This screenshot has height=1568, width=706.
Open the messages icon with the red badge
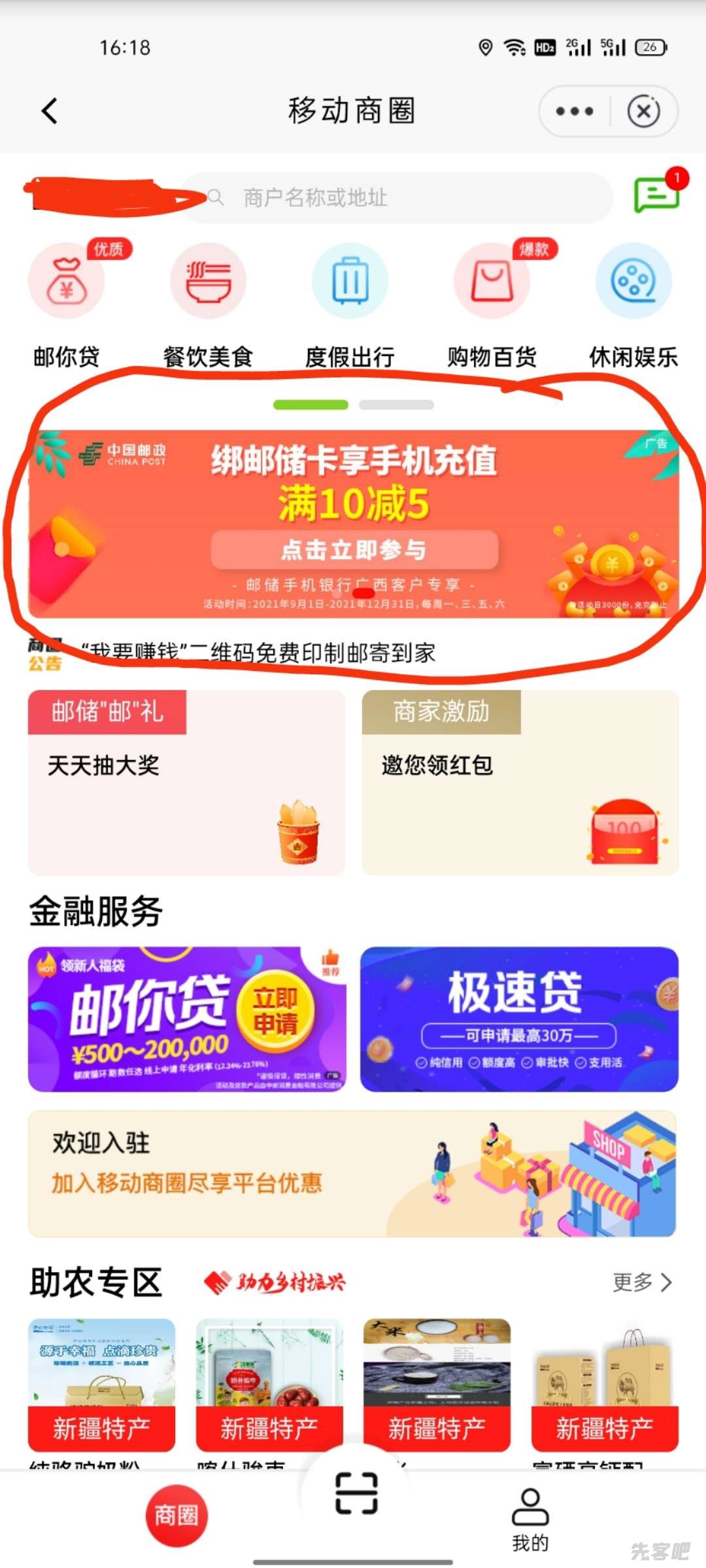click(656, 195)
